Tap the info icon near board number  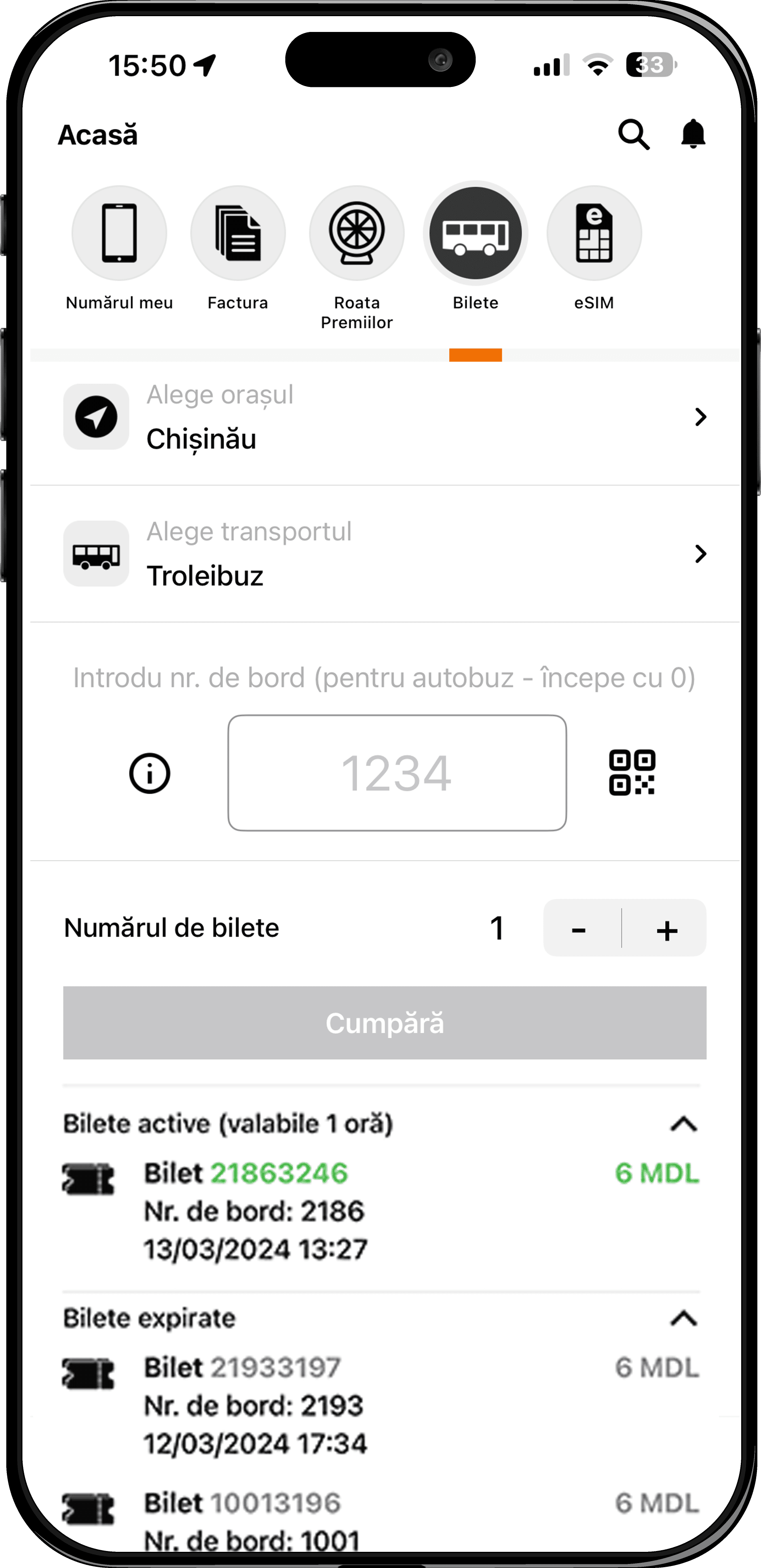(150, 773)
